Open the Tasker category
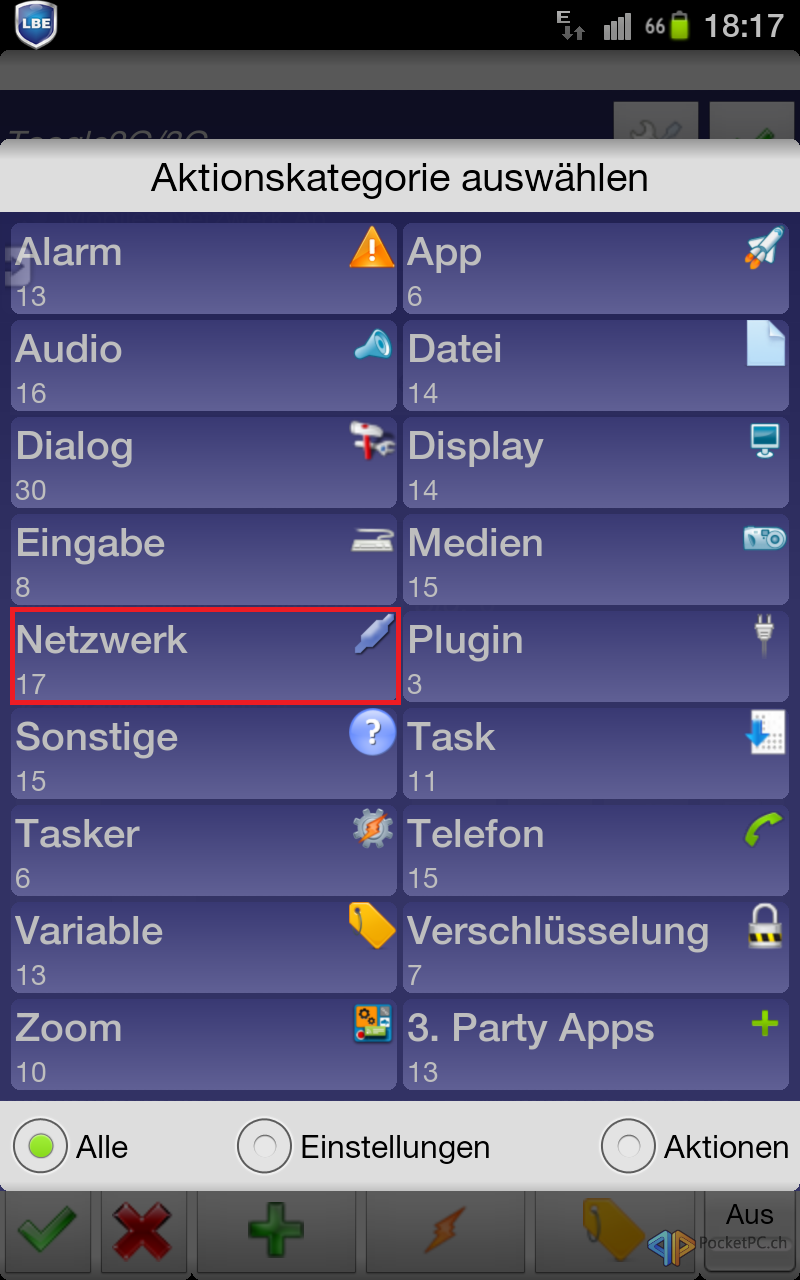The width and height of the screenshot is (800, 1280). pos(205,850)
